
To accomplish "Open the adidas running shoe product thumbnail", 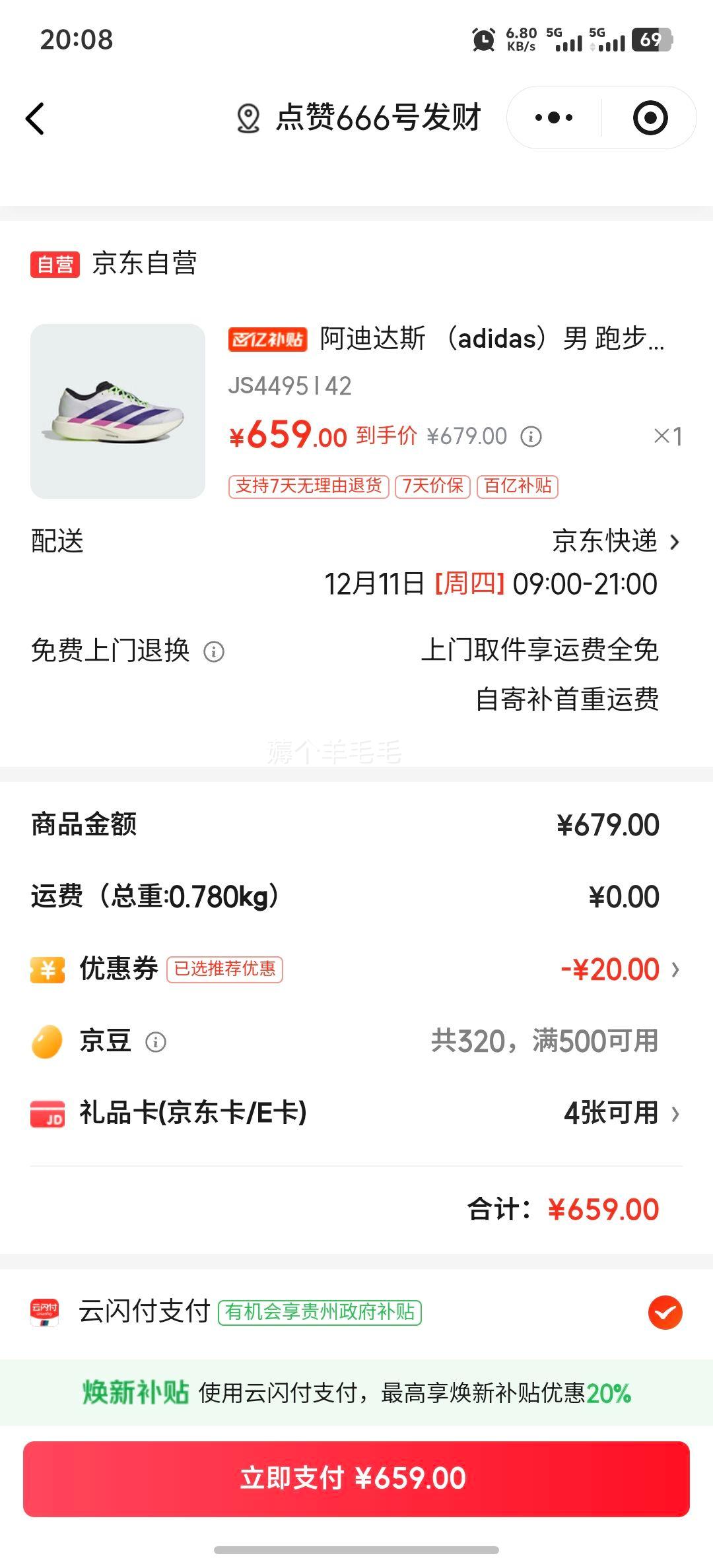I will (x=118, y=411).
